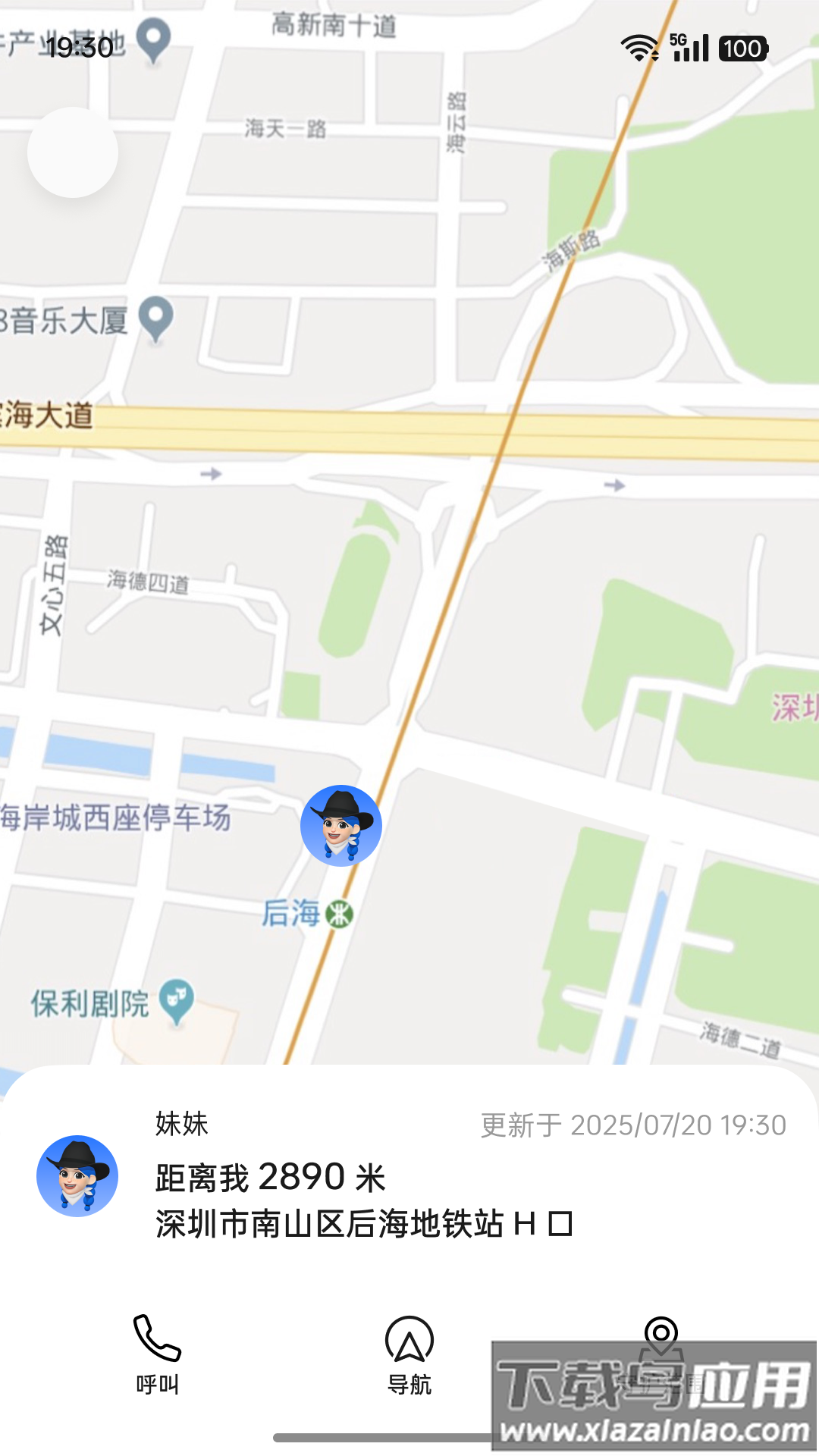Tap the round white button over the map
This screenshot has height=1456, width=819.
point(73,152)
